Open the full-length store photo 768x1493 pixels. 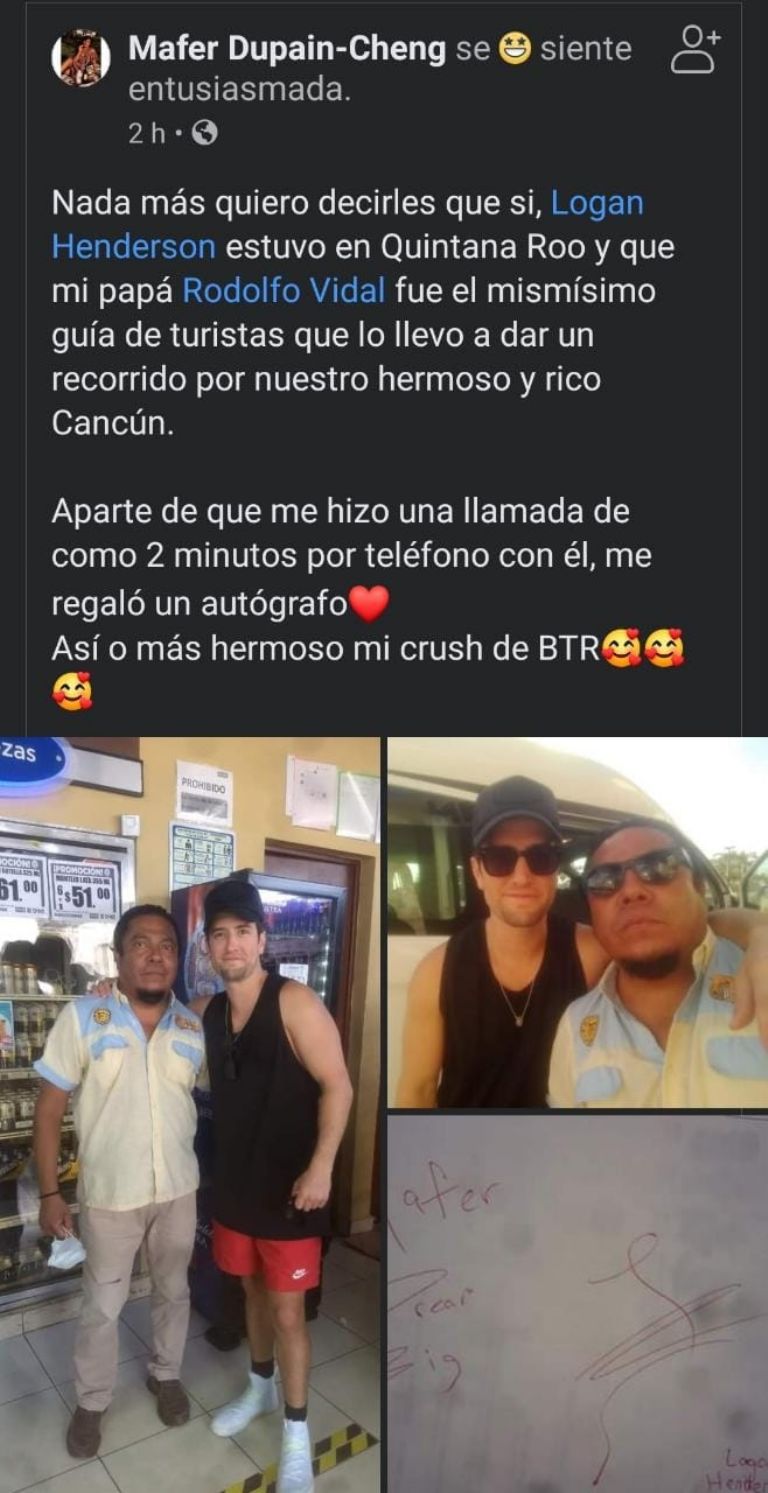pos(190,1115)
